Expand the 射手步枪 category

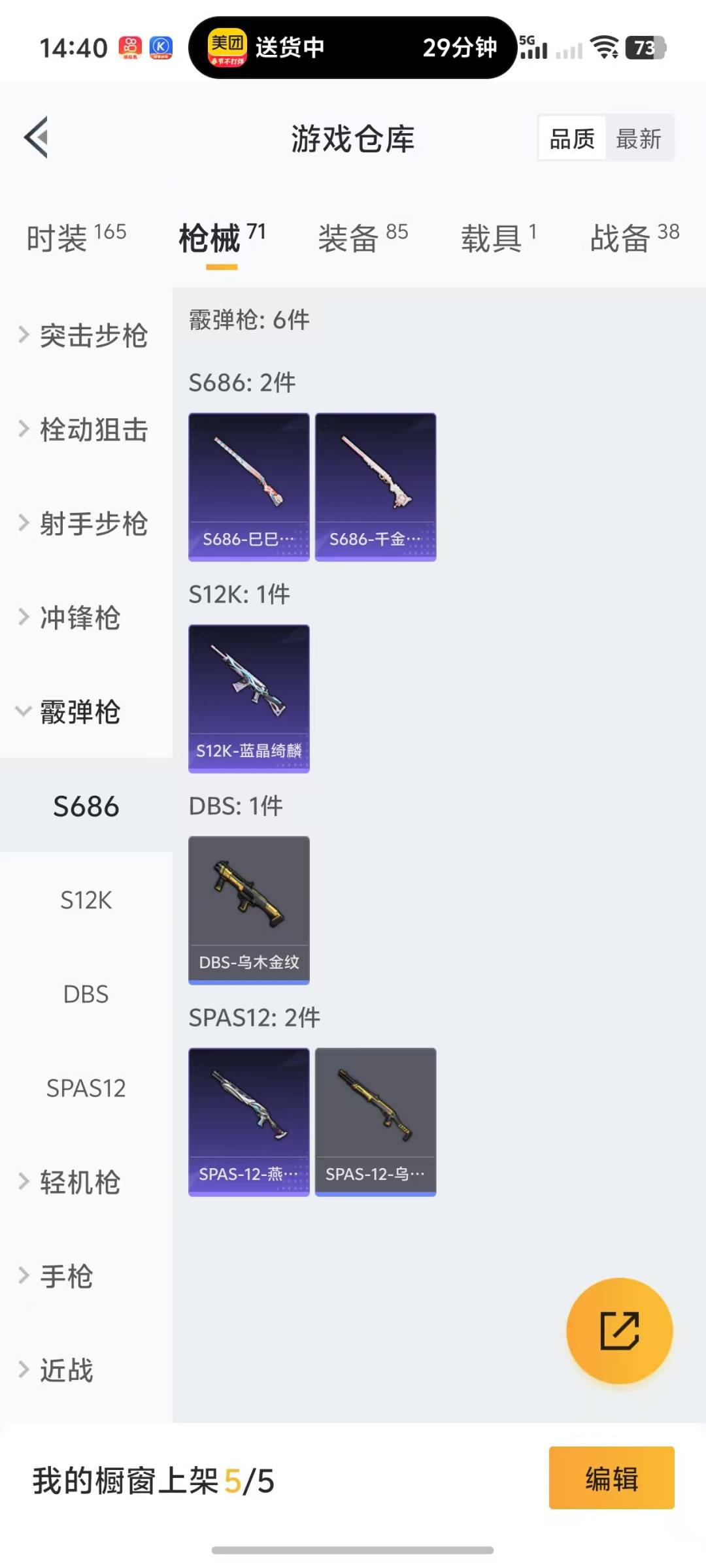point(85,524)
